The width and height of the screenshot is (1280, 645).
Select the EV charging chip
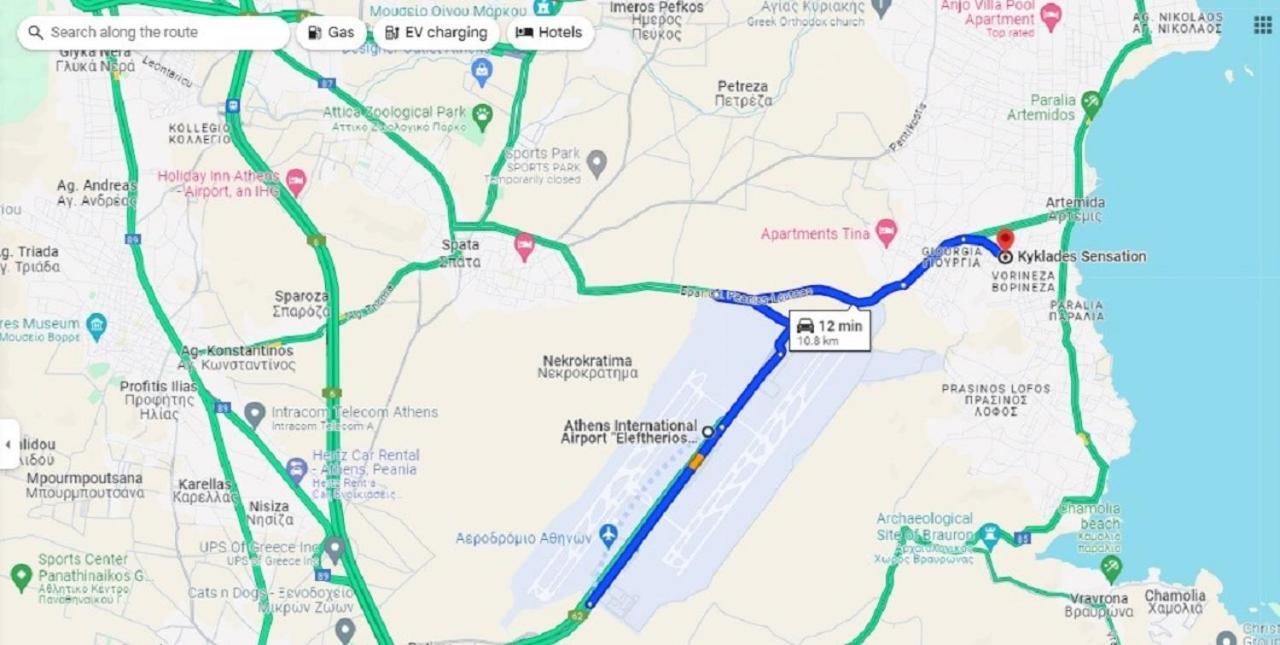click(x=436, y=33)
